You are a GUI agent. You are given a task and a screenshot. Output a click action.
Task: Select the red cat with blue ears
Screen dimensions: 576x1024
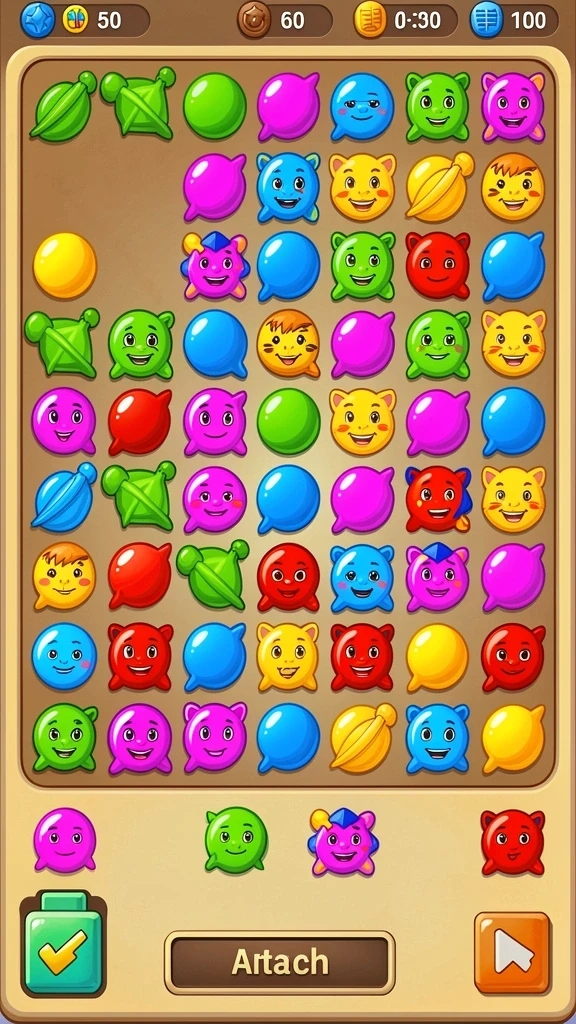click(438, 499)
